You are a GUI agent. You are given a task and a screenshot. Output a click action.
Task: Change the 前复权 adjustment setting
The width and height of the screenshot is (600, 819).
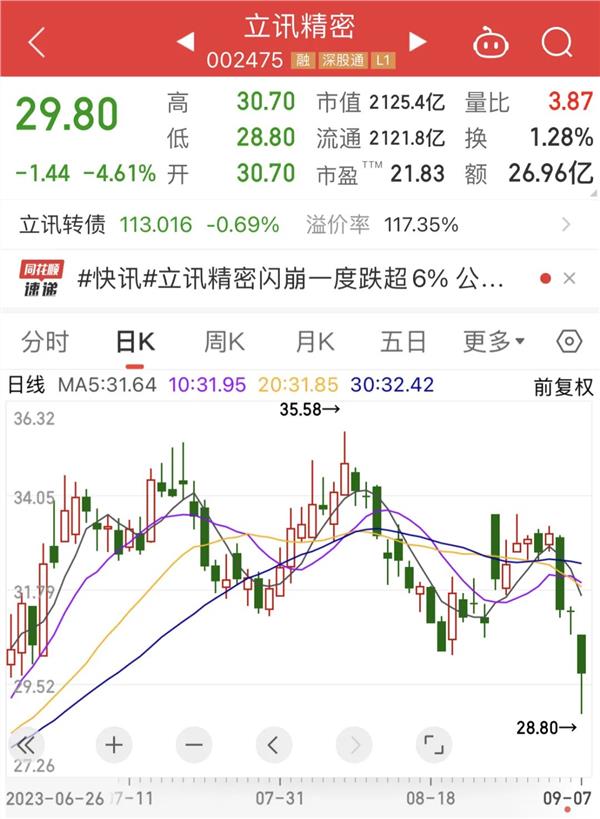(563, 384)
